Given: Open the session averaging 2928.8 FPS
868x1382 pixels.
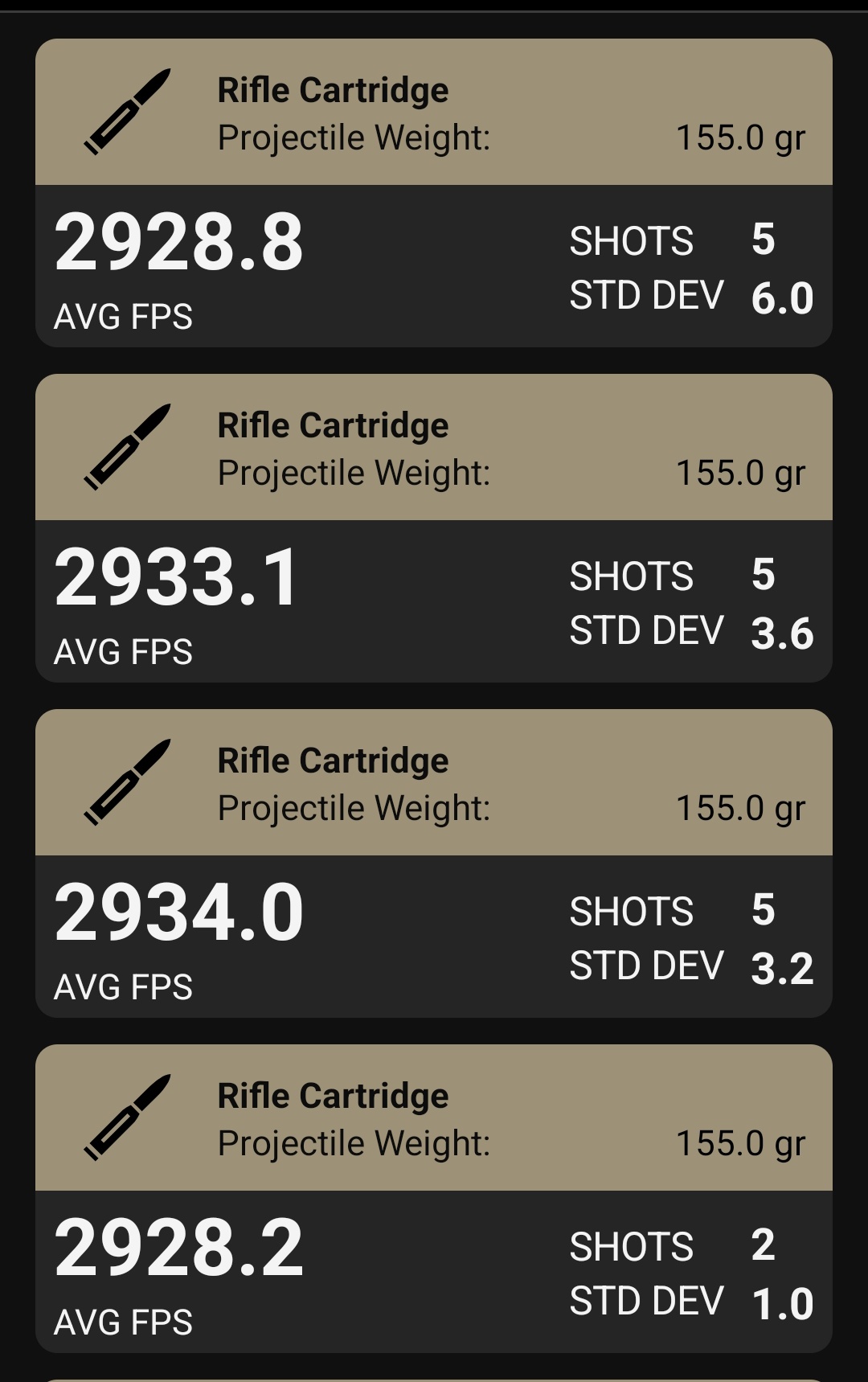Looking at the screenshot, I should coord(434,193).
